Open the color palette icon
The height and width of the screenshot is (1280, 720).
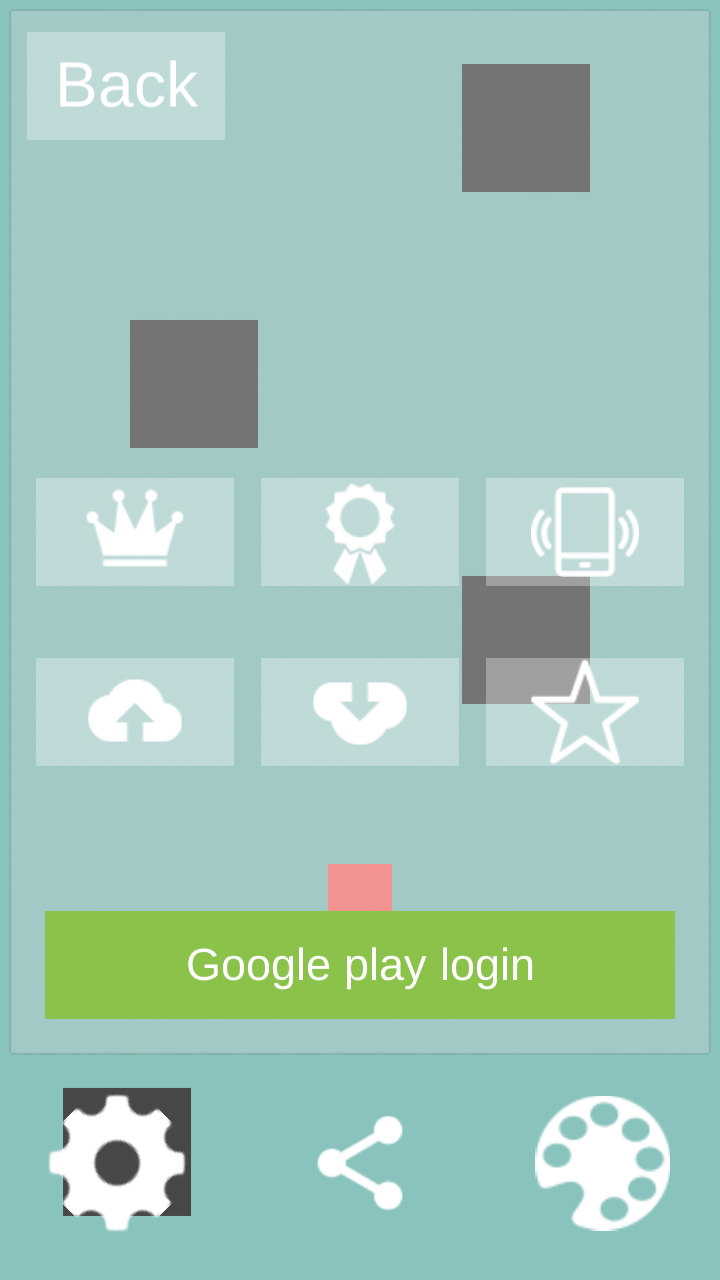click(x=602, y=1162)
